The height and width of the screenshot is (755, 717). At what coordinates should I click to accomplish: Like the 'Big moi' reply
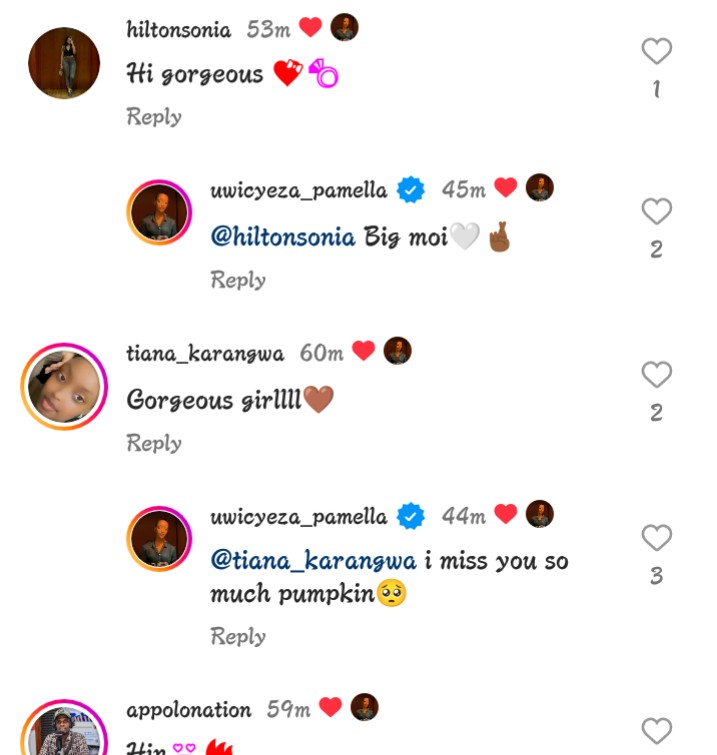coord(656,212)
